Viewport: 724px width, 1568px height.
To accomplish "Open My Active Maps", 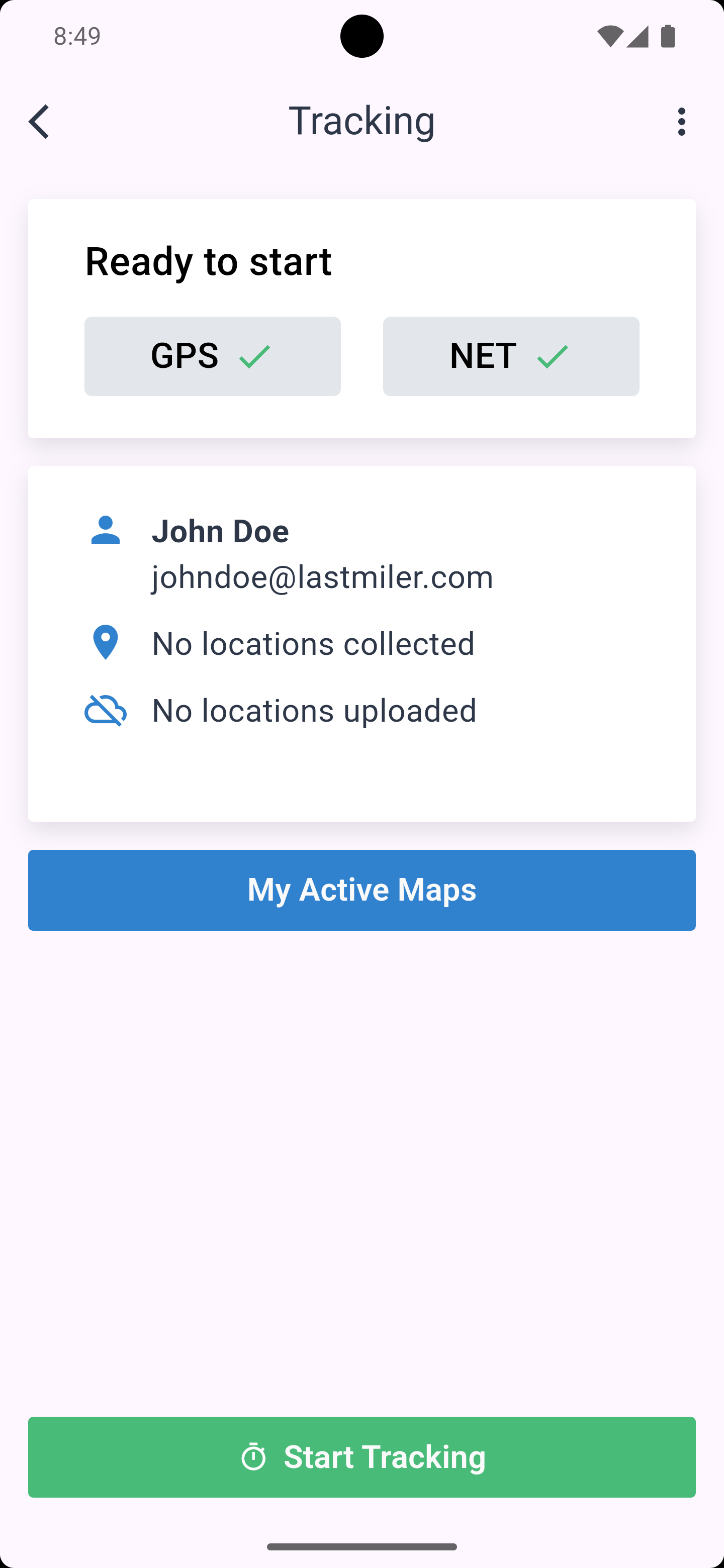I will pos(361,890).
